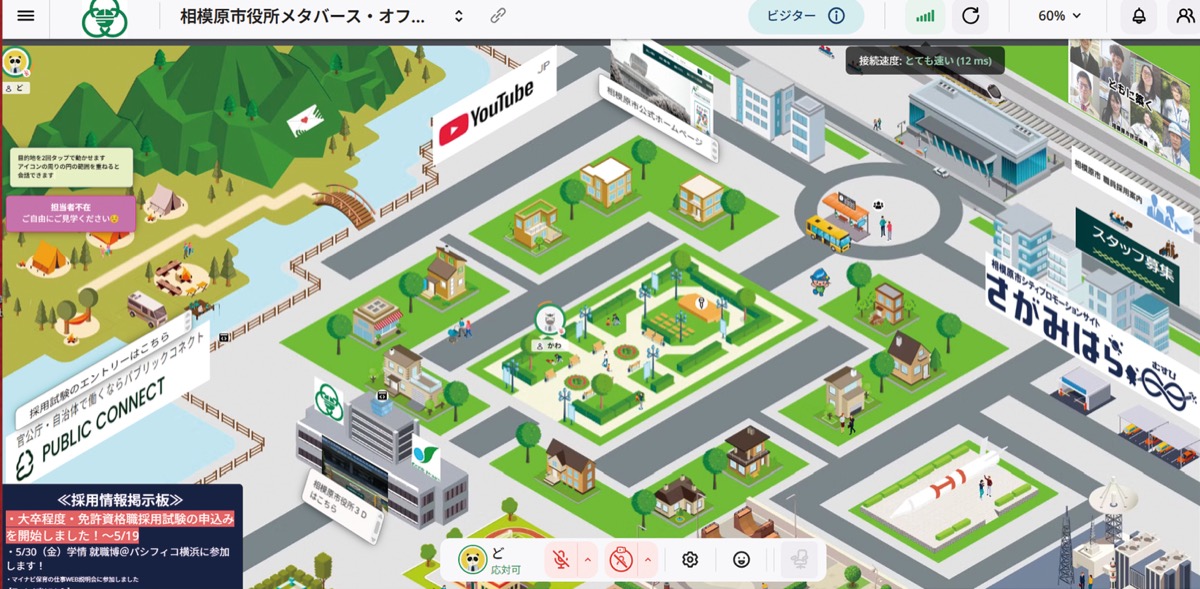The image size is (1200, 589).
Task: Turn on the camera
Action: click(621, 559)
